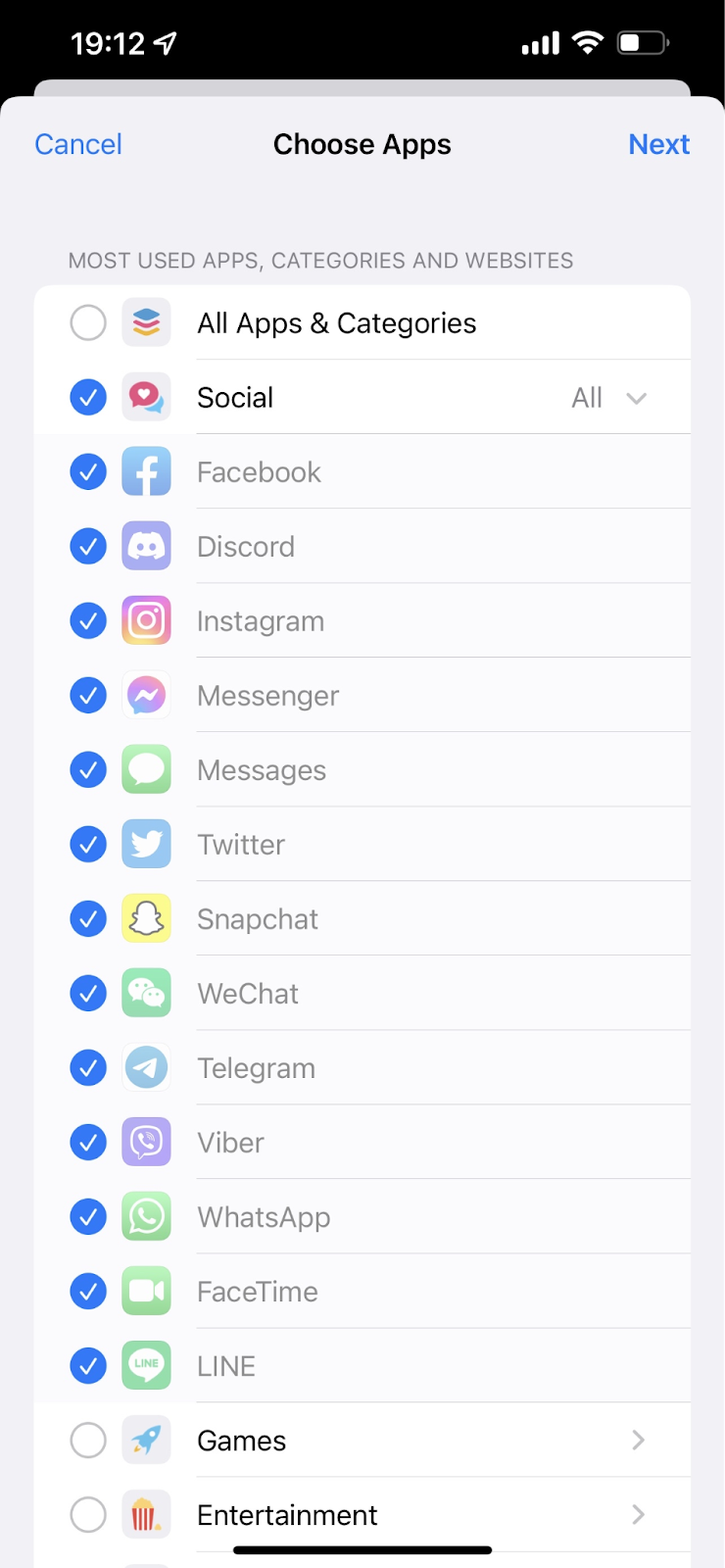The image size is (725, 1568).
Task: Select the Facebook app icon
Action: [x=146, y=471]
